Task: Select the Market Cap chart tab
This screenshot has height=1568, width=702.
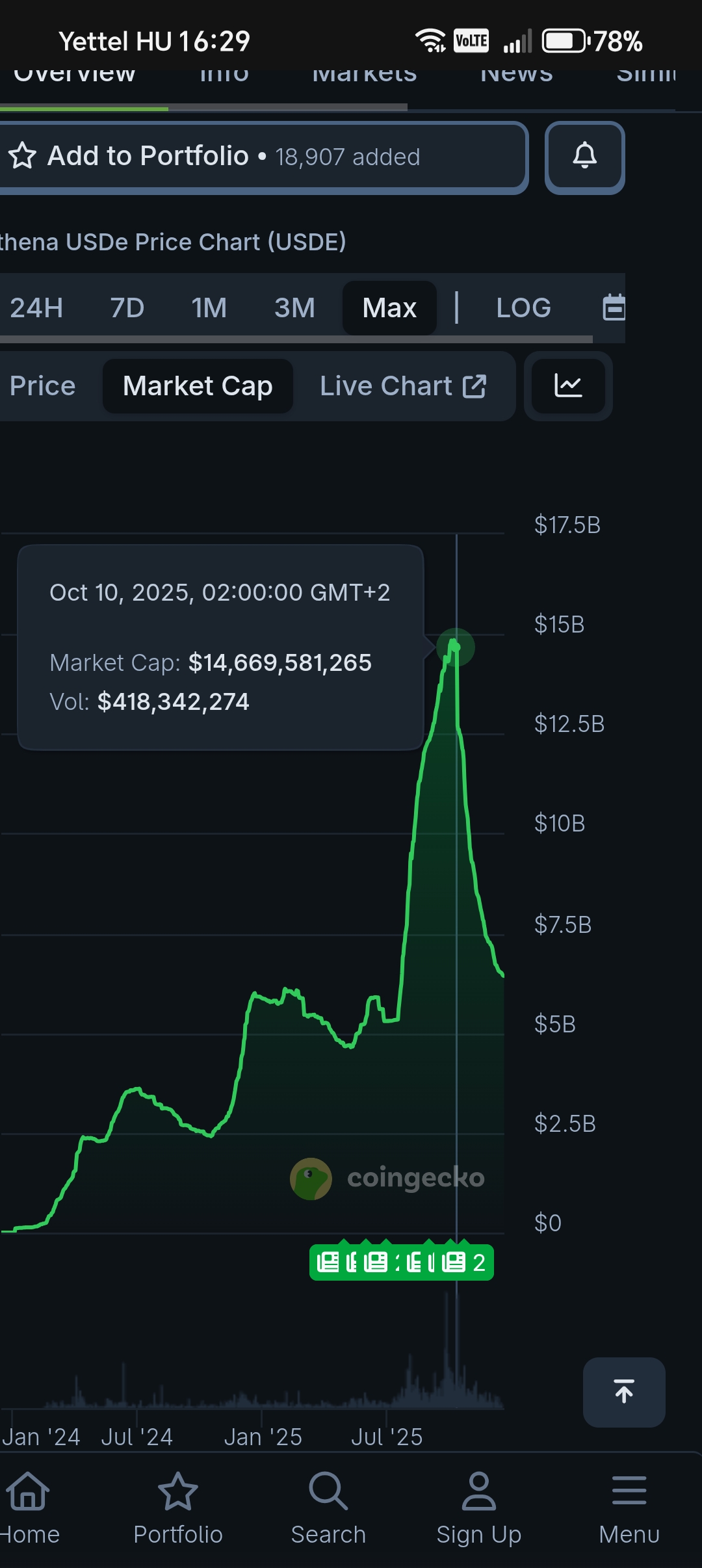Action: tap(198, 386)
